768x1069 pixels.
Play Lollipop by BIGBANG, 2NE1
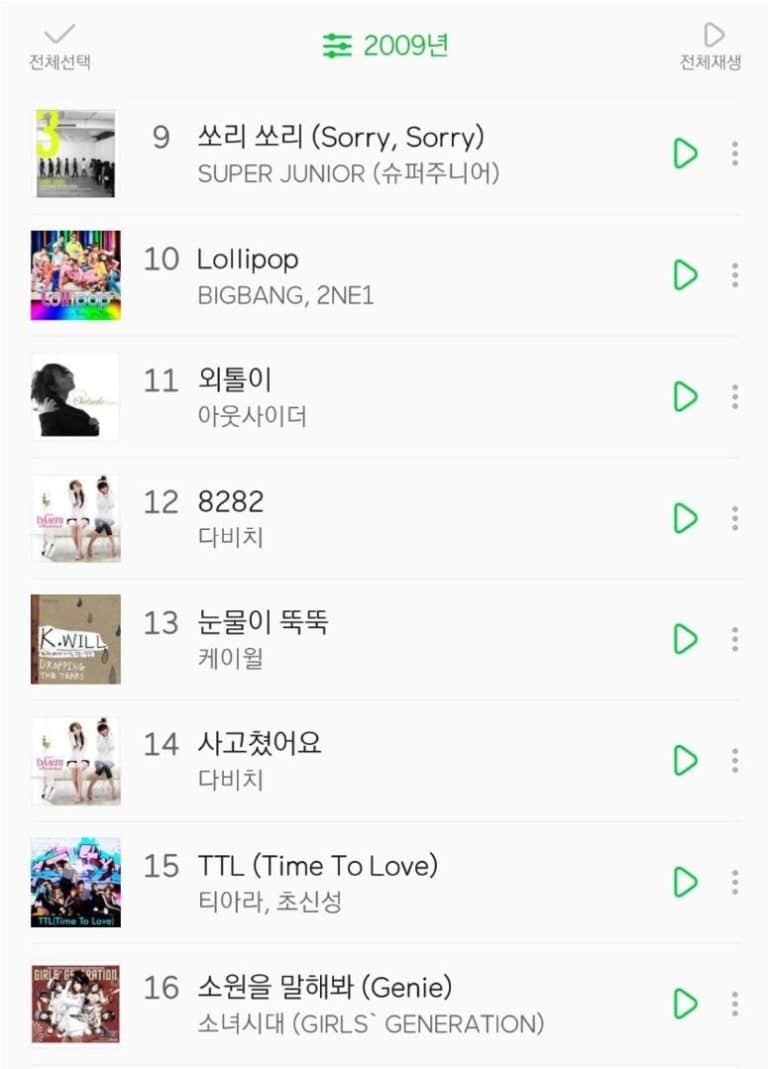(685, 275)
